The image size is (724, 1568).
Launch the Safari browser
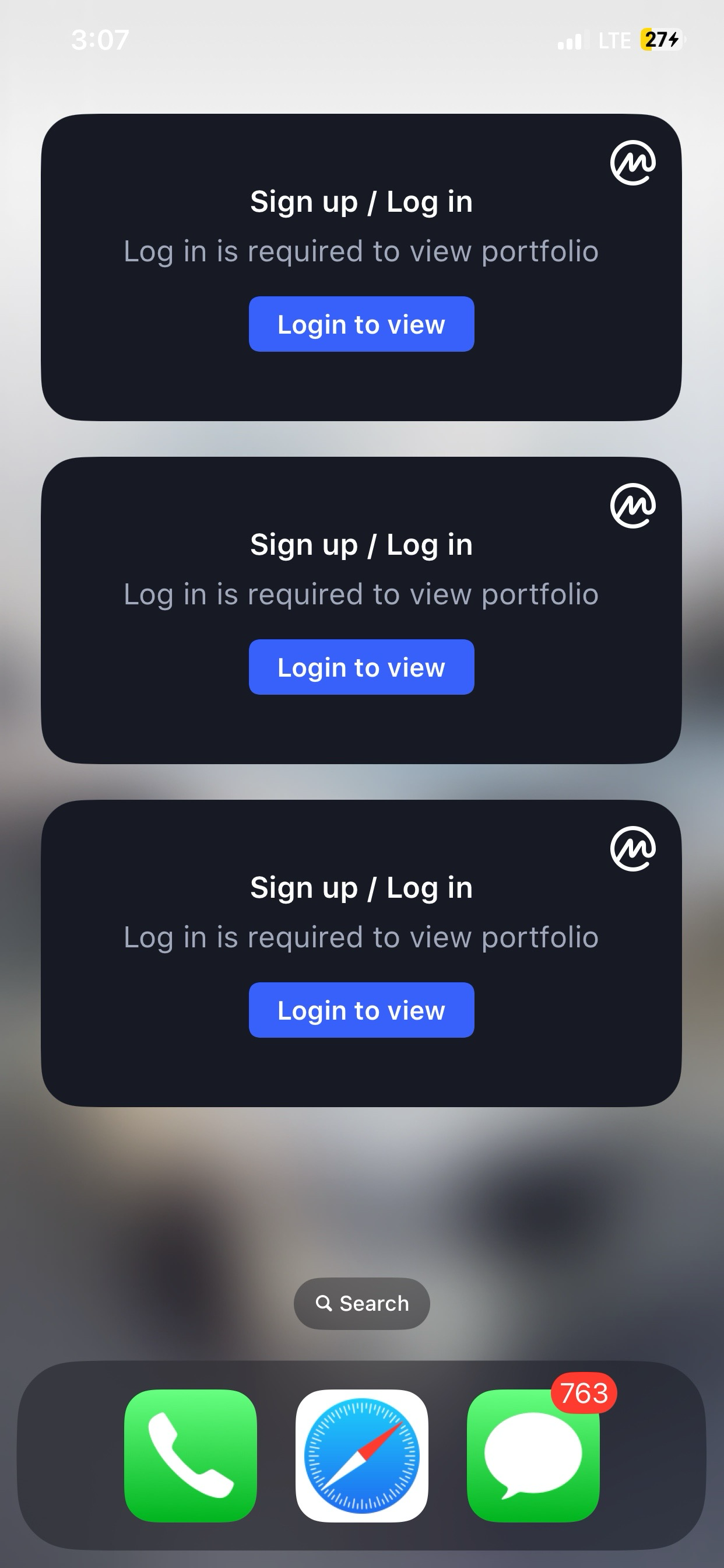coord(361,1455)
